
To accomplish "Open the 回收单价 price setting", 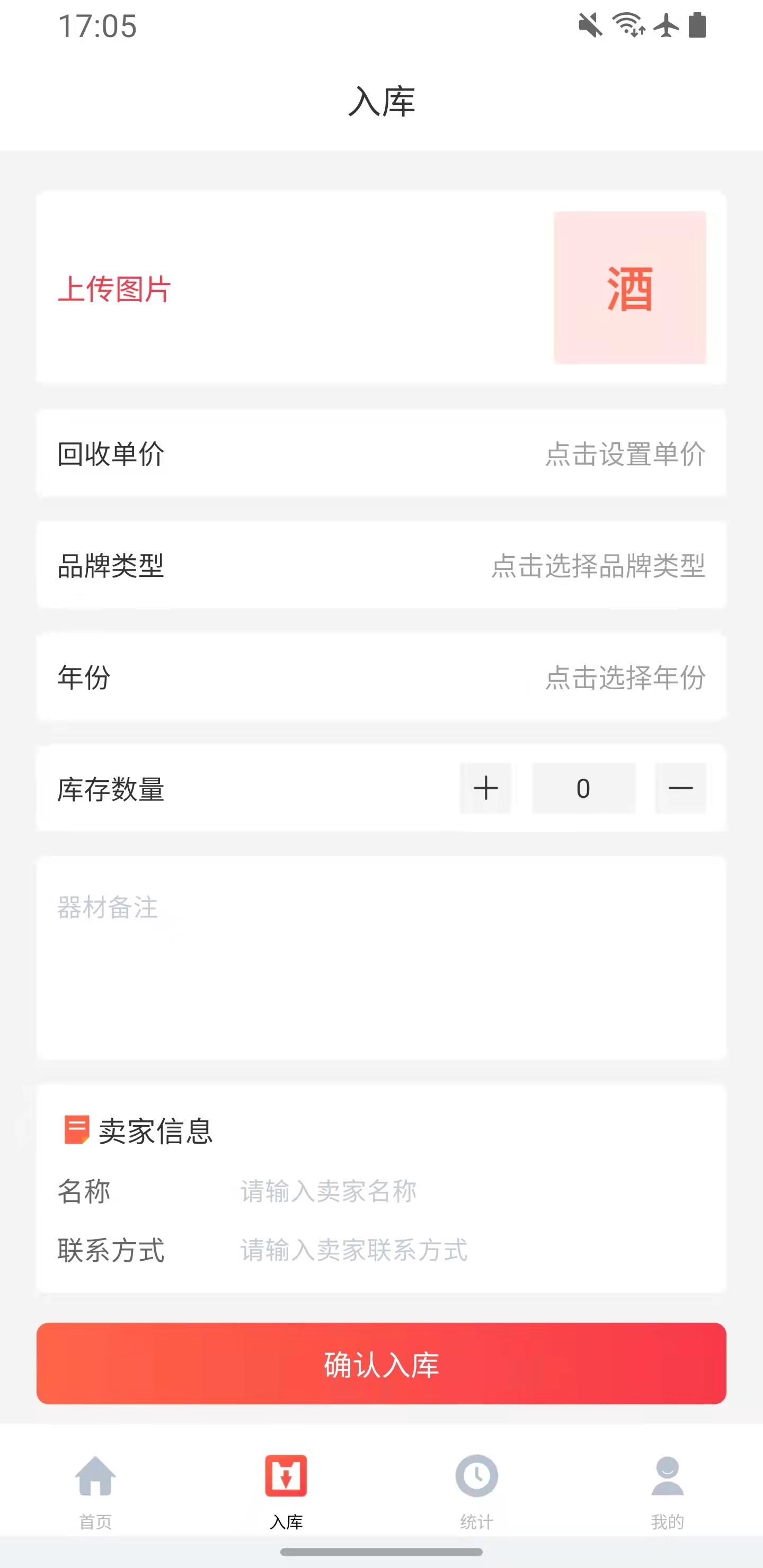I will (381, 453).
